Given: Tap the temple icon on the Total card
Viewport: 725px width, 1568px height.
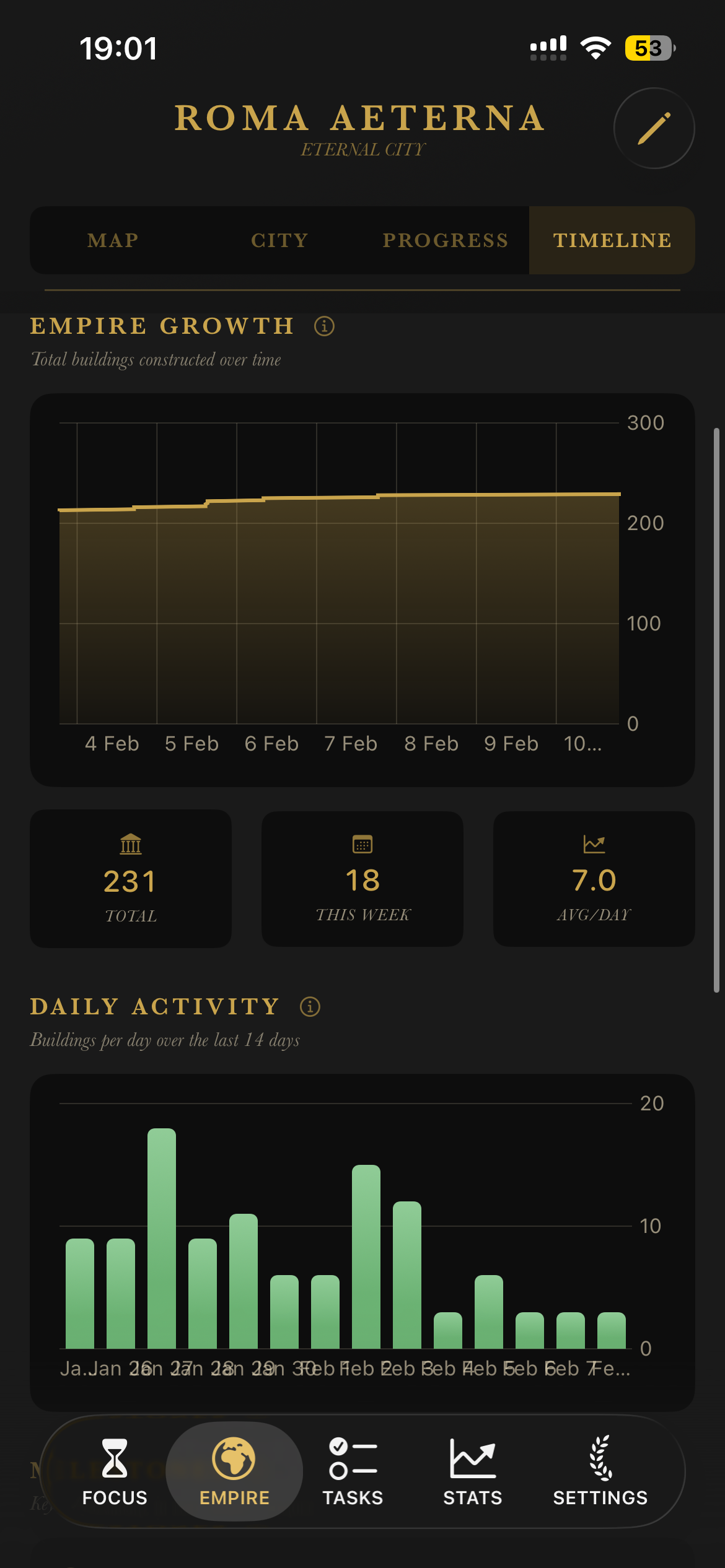Looking at the screenshot, I should [x=130, y=845].
